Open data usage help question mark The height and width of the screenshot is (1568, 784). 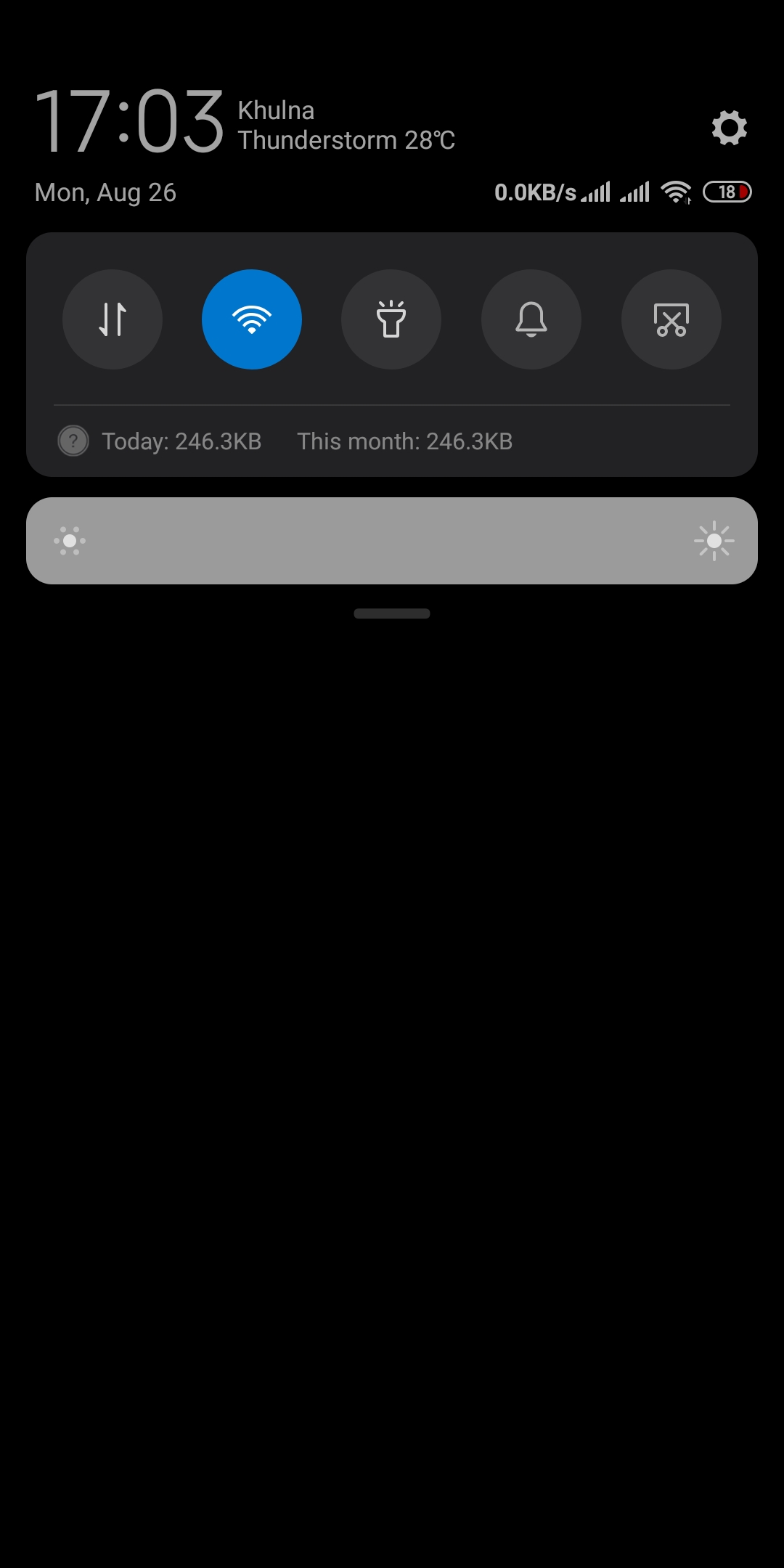[73, 441]
